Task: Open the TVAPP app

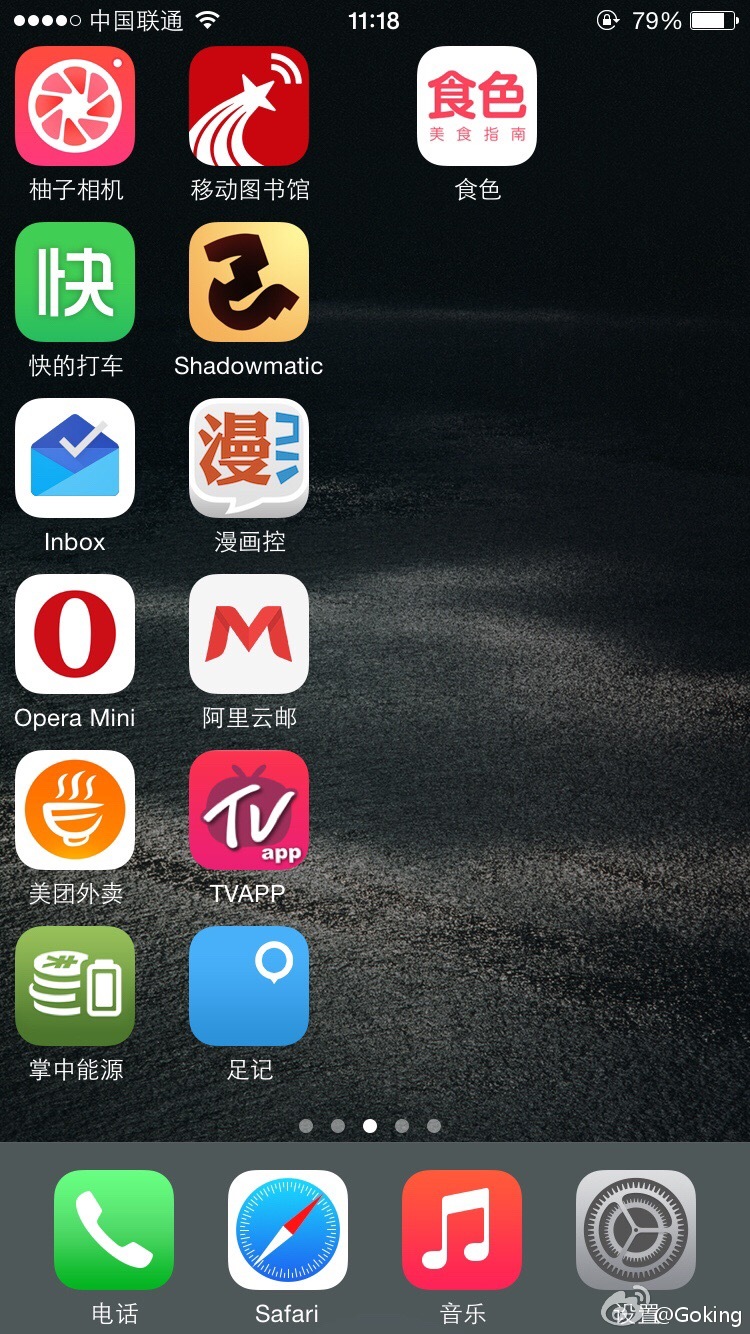Action: point(249,810)
